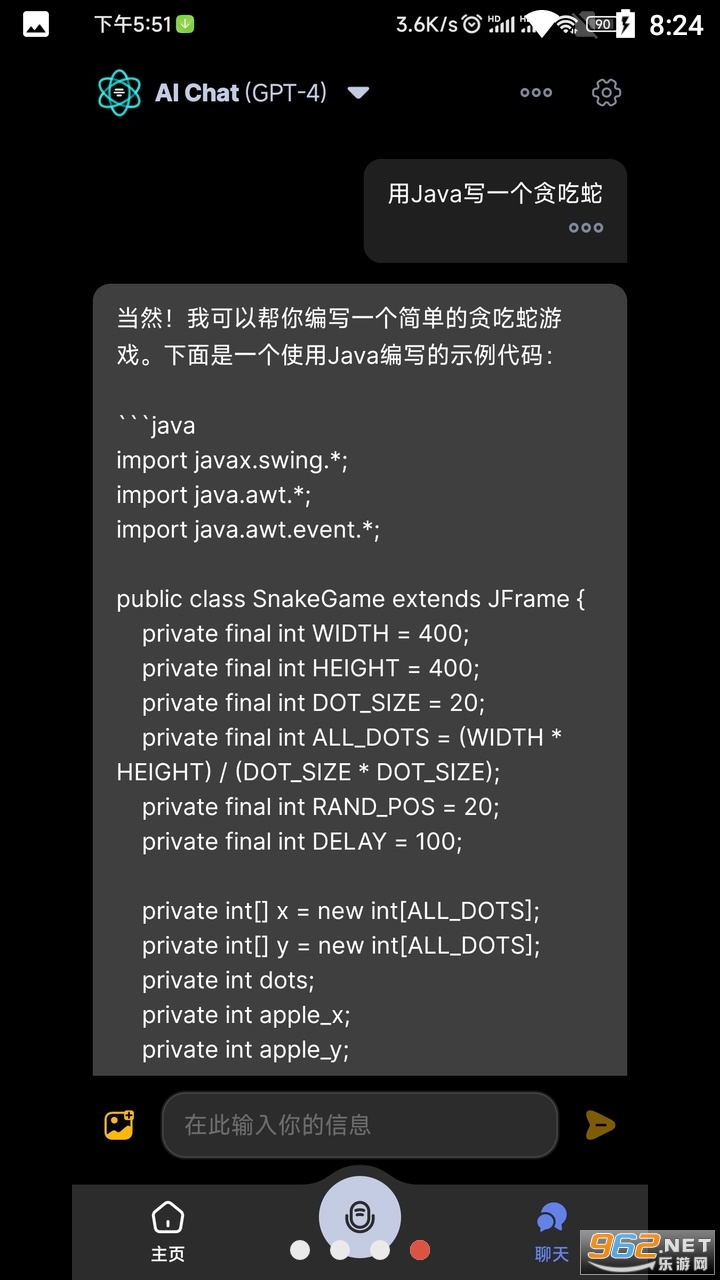Switch to the 主页 home tab
720x1280 pixels.
coord(168,1231)
